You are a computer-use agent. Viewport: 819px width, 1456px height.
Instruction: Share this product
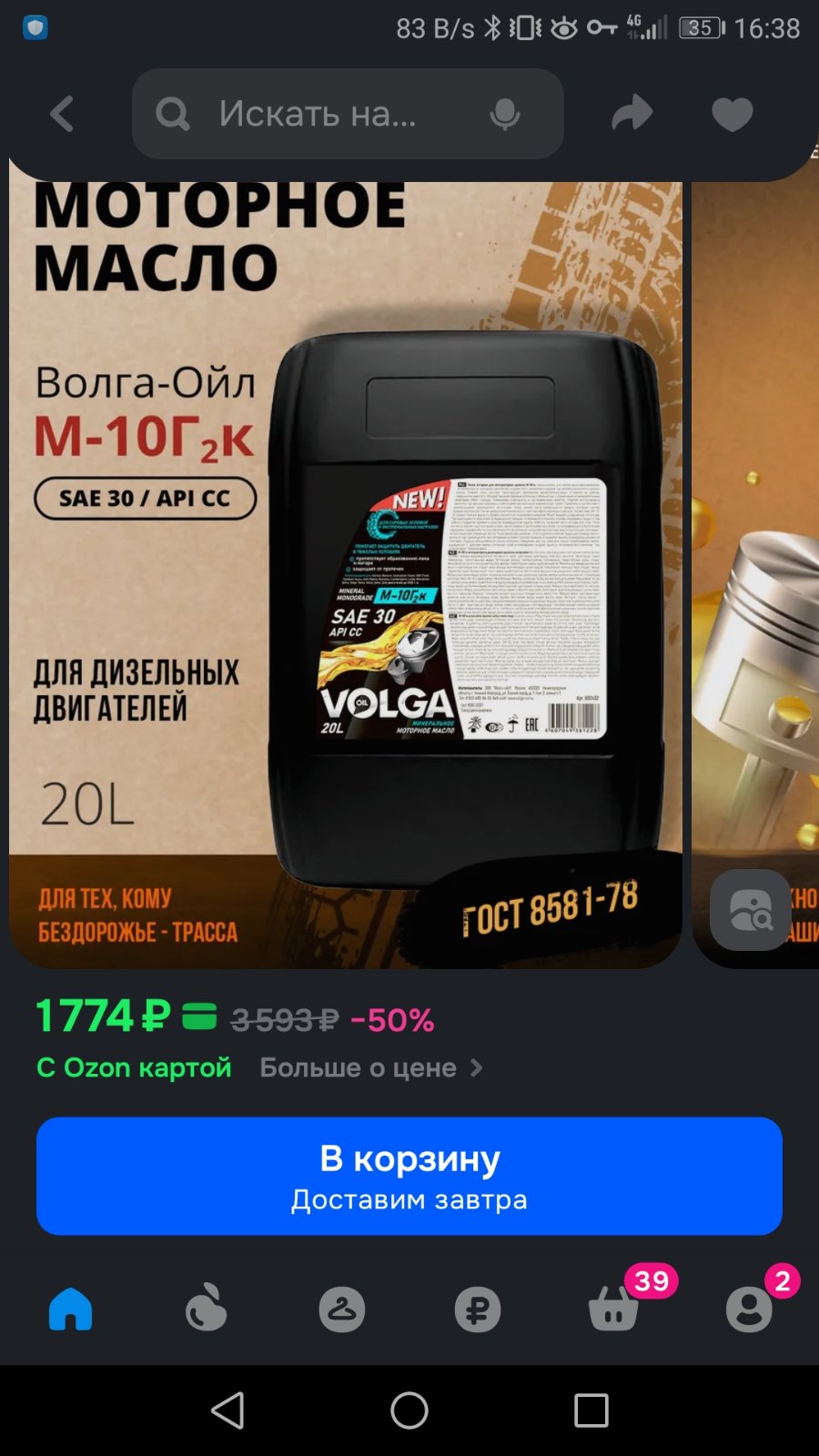pos(632,114)
